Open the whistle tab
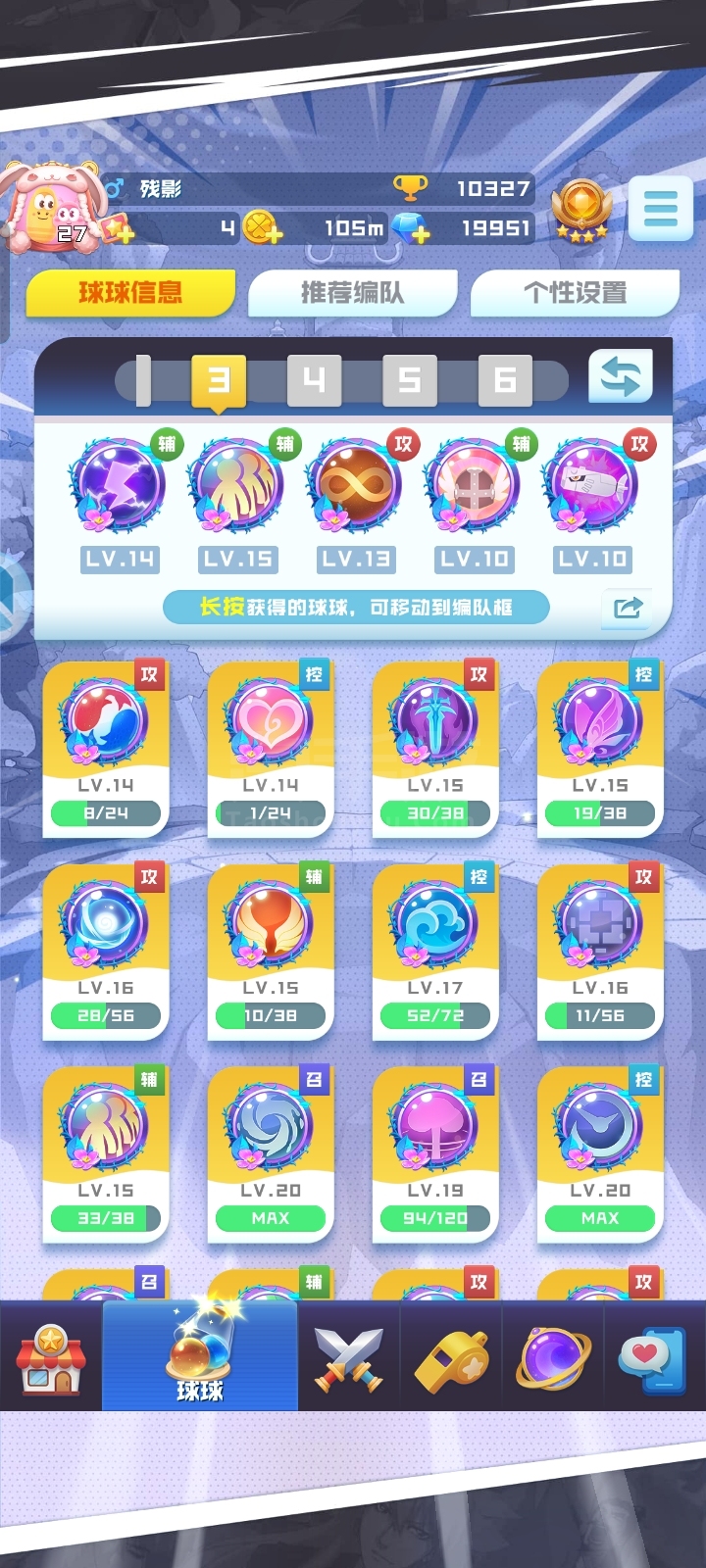The height and width of the screenshot is (1568, 706). (451, 1358)
